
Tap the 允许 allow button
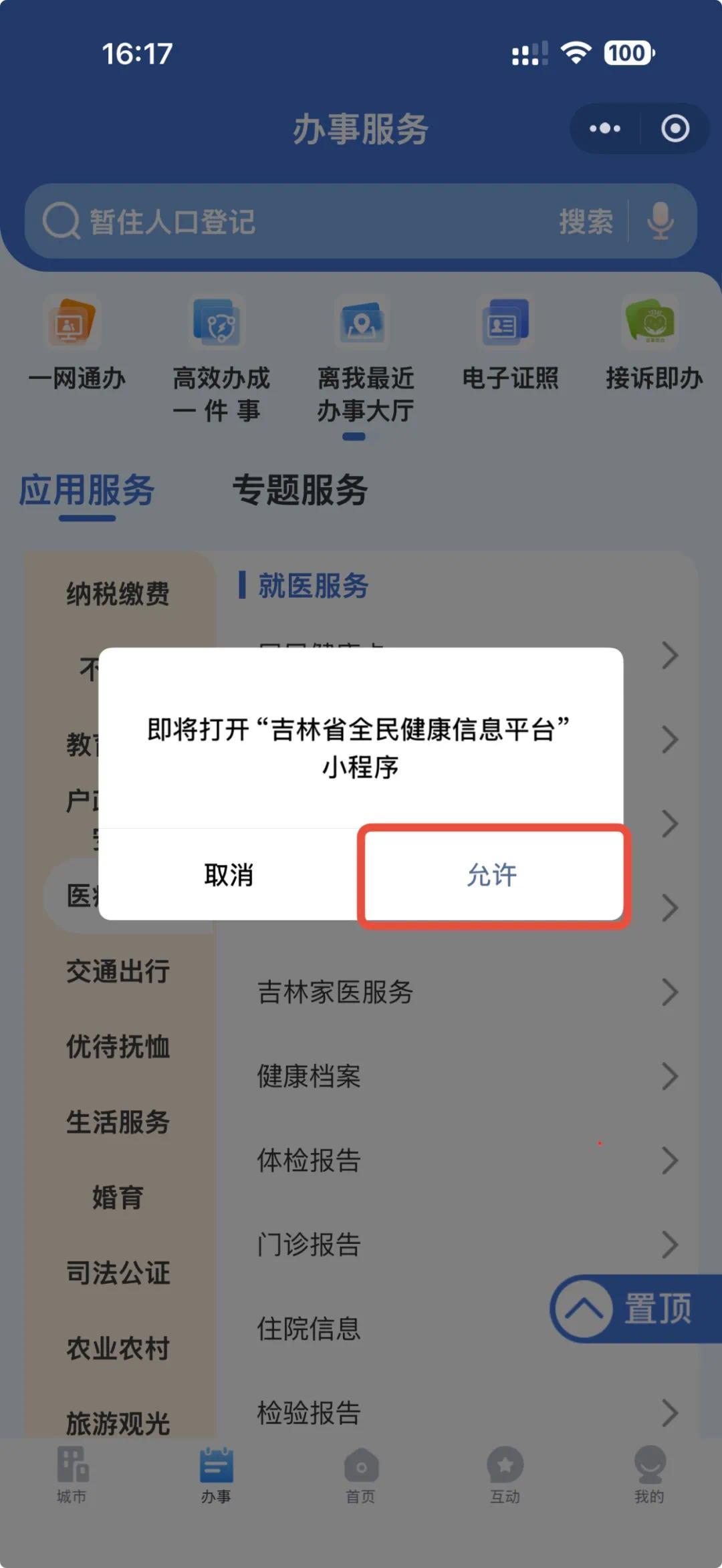coord(491,875)
